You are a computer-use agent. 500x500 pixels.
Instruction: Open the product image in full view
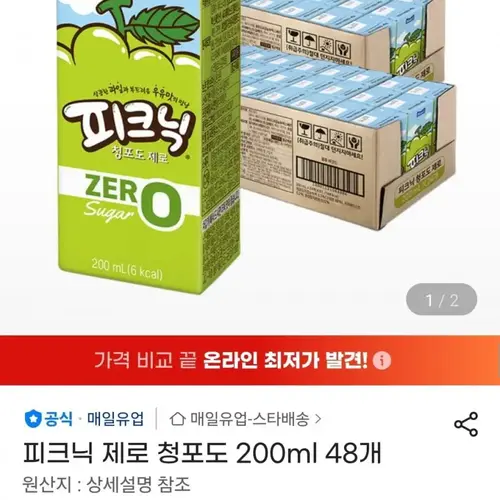pyautogui.click(x=250, y=160)
